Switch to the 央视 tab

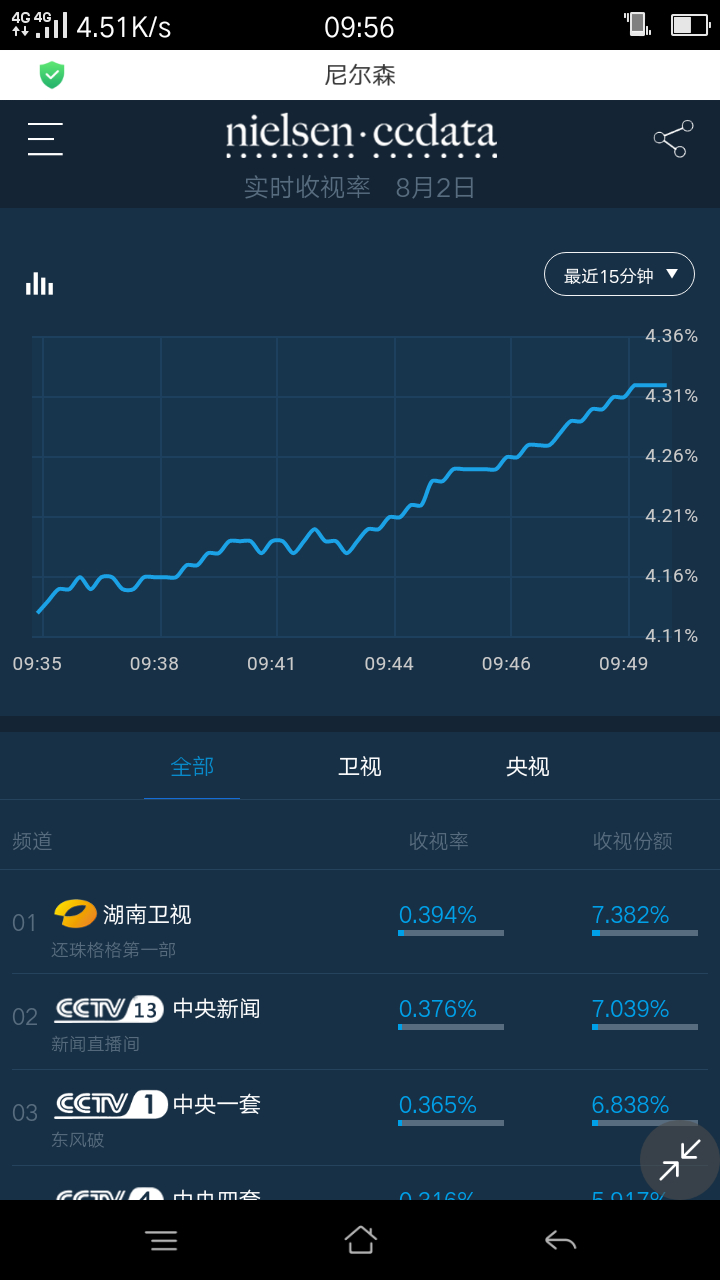point(528,767)
